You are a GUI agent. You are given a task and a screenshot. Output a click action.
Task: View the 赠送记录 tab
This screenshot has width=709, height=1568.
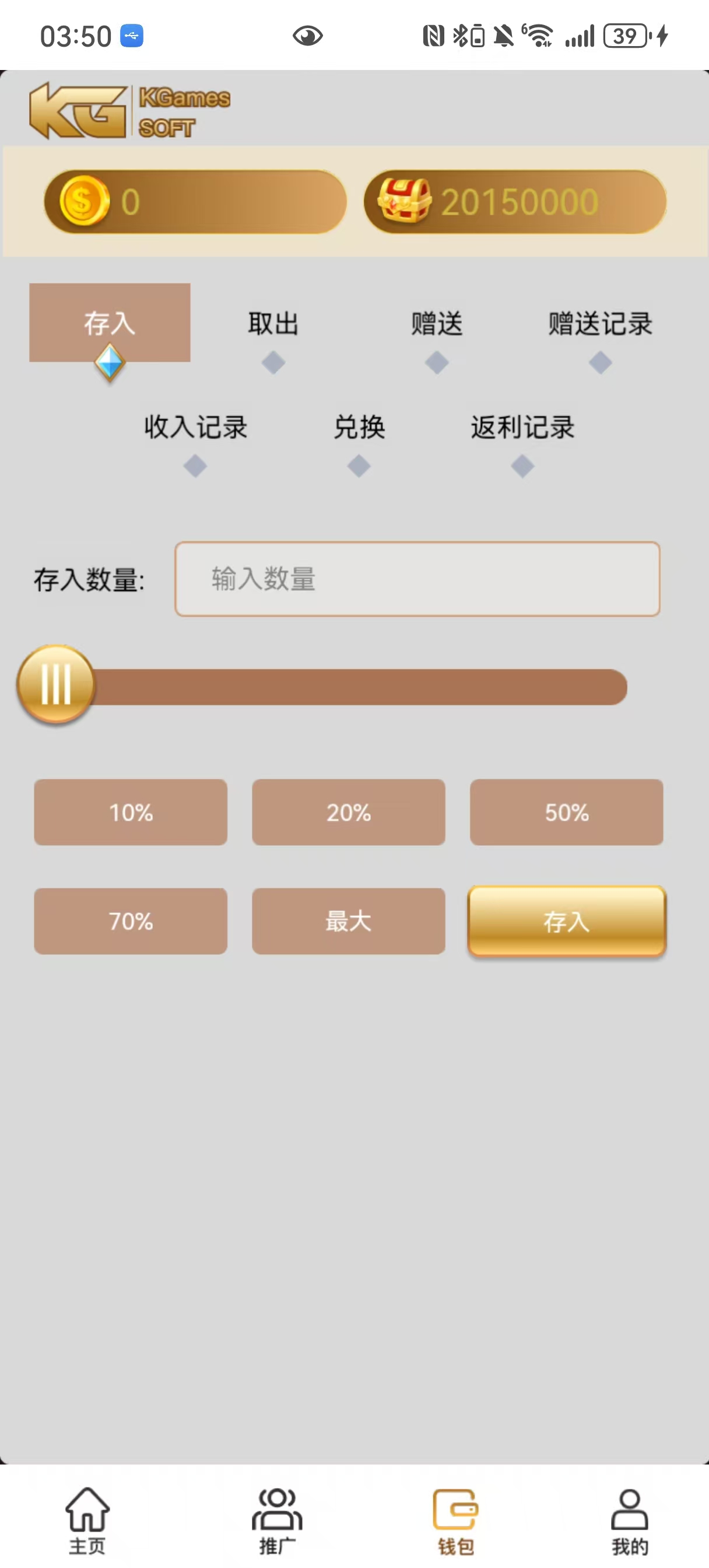tap(600, 324)
